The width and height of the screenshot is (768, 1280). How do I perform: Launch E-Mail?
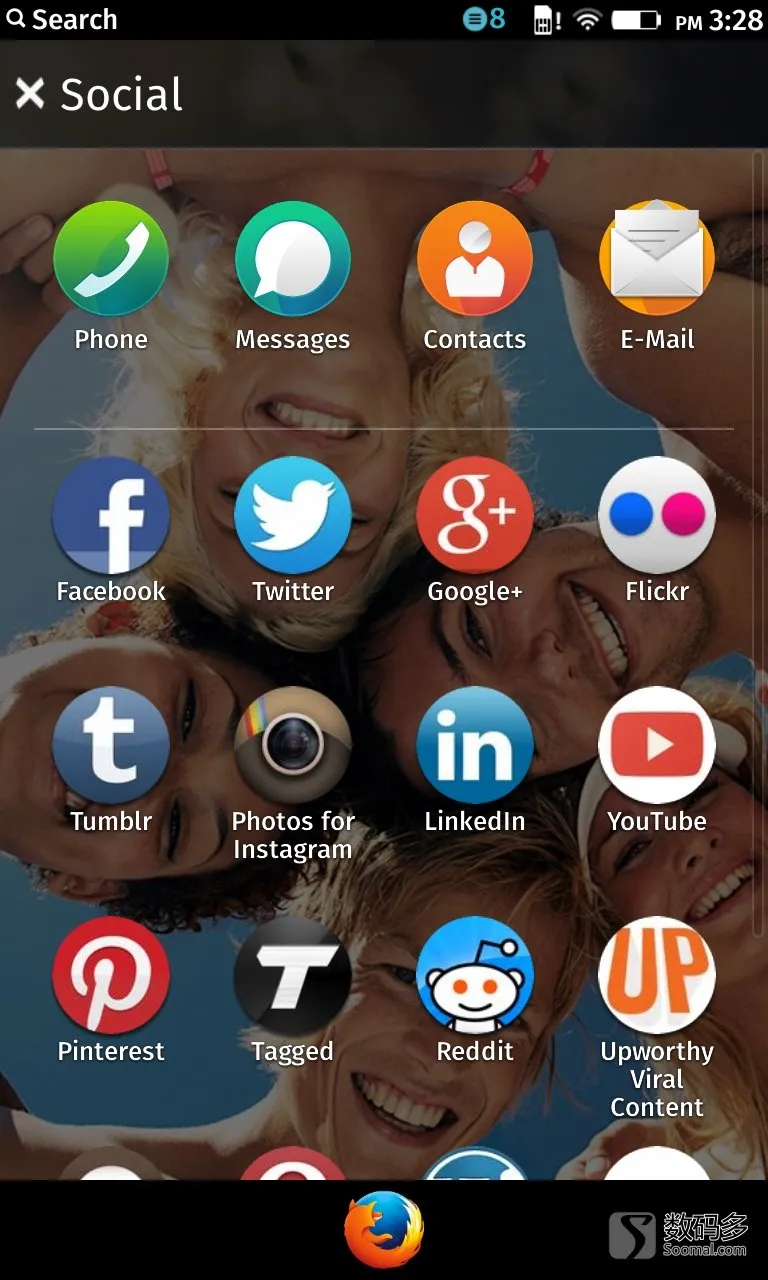tap(657, 259)
